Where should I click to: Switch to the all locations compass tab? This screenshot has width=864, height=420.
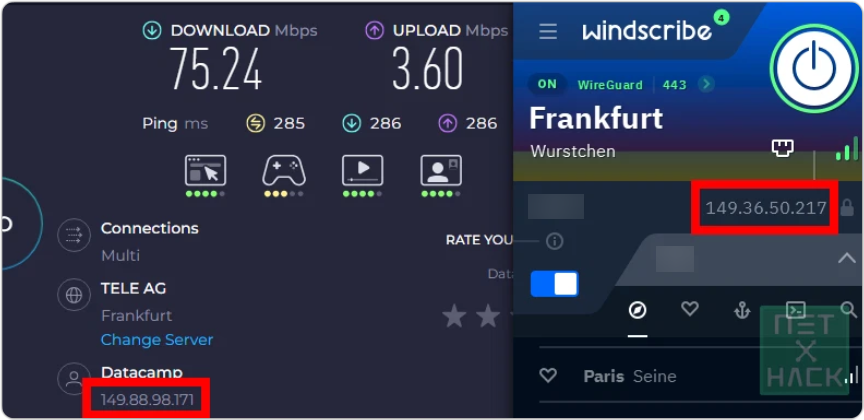click(x=637, y=310)
